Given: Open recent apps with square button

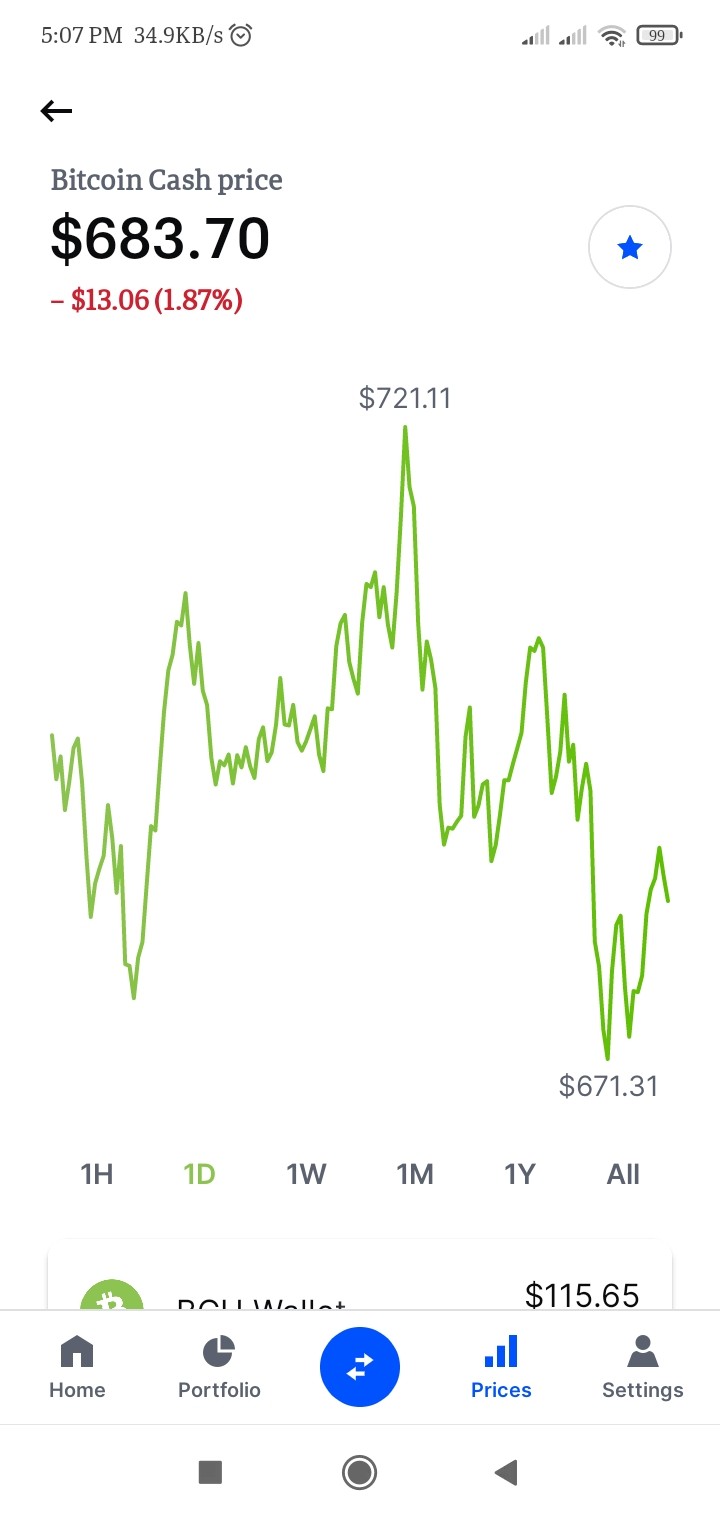Looking at the screenshot, I should (210, 1472).
